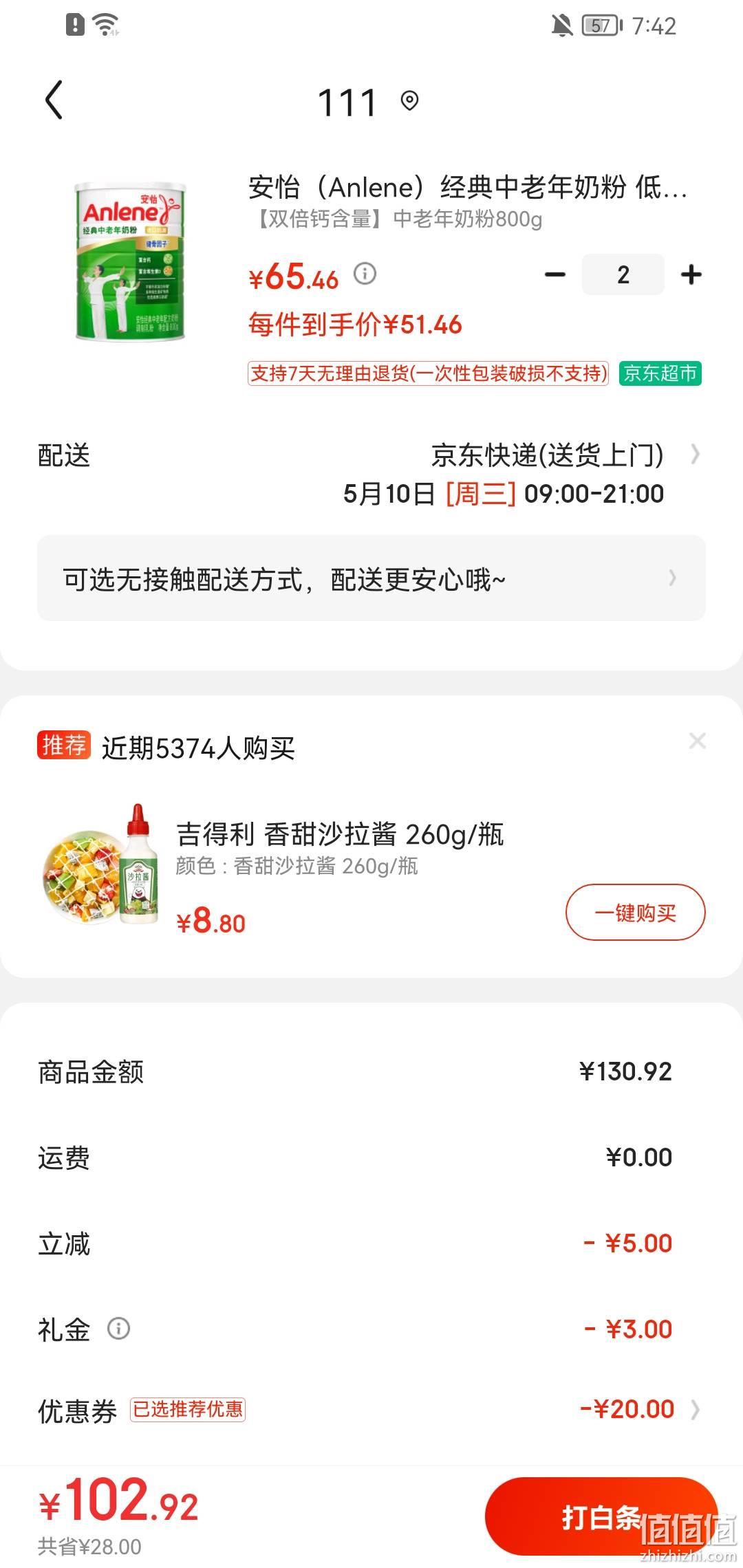Increase milk powder quantity with plus
743x1568 pixels.
[x=691, y=275]
